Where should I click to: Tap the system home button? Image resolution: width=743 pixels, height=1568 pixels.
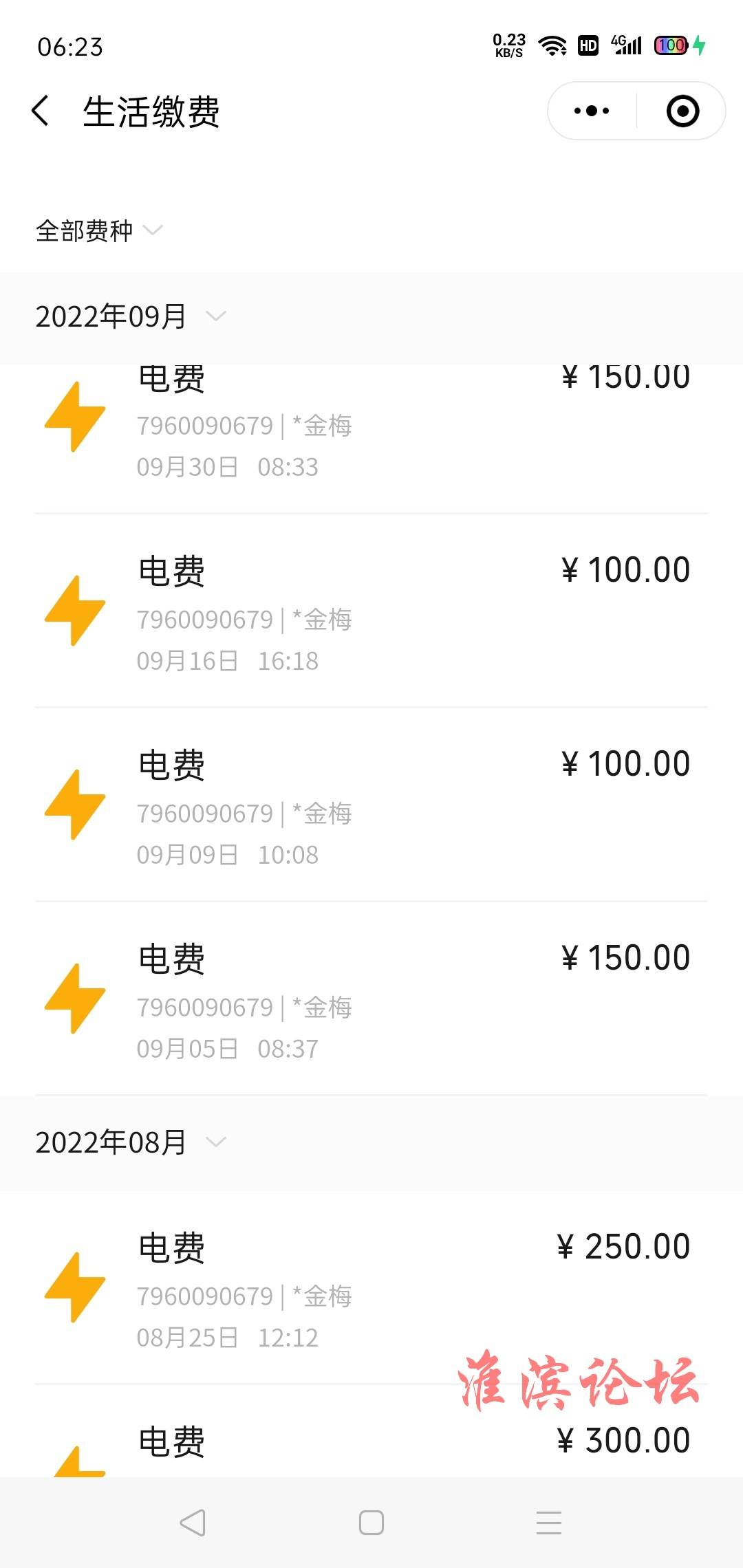tap(371, 1523)
